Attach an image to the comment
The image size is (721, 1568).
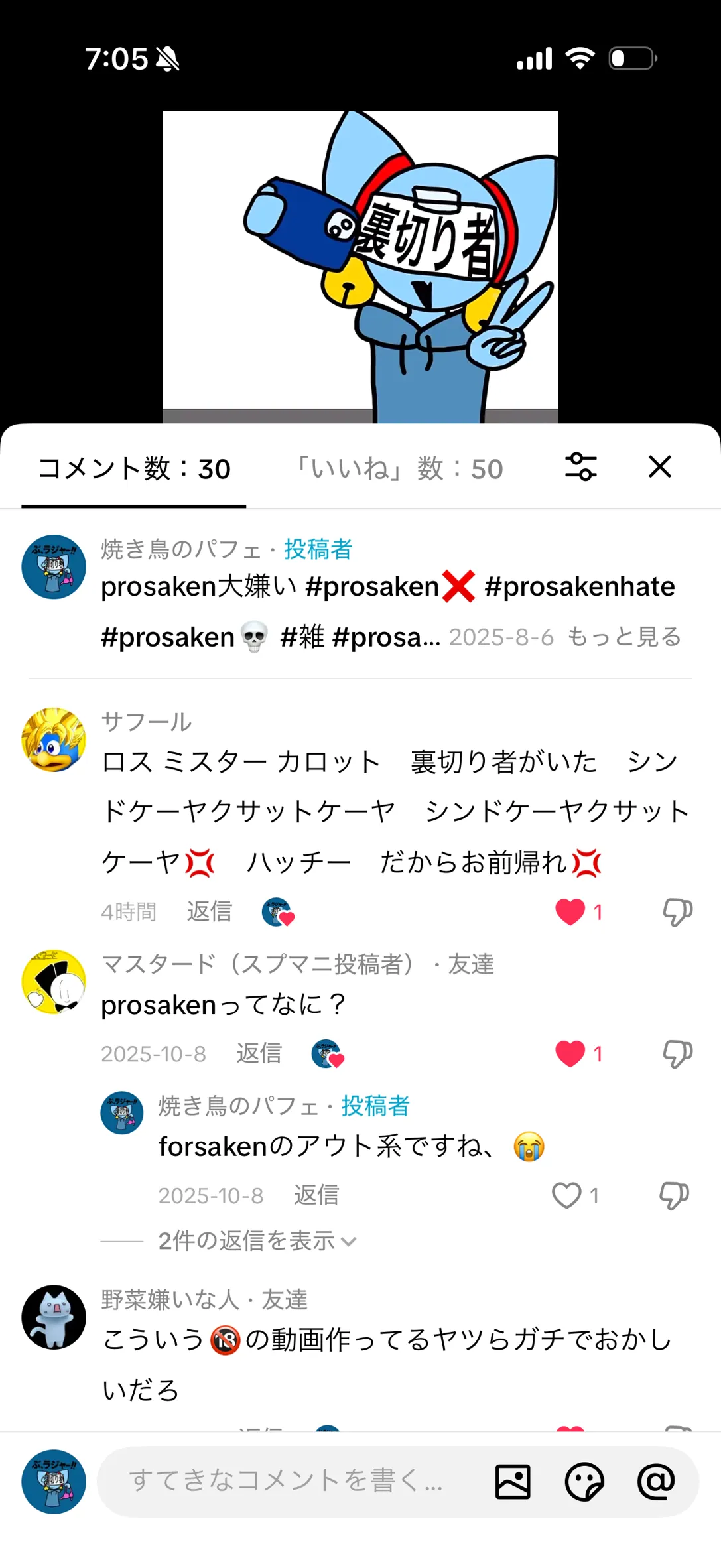click(513, 1481)
